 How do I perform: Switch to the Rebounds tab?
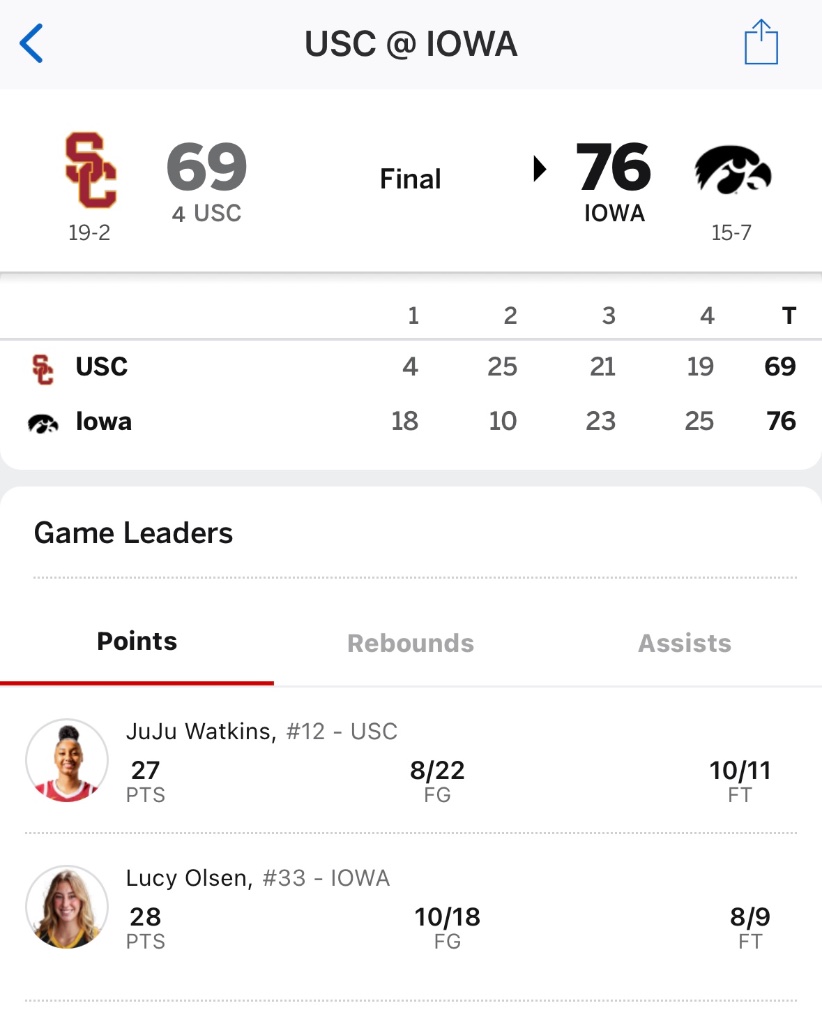coord(410,643)
